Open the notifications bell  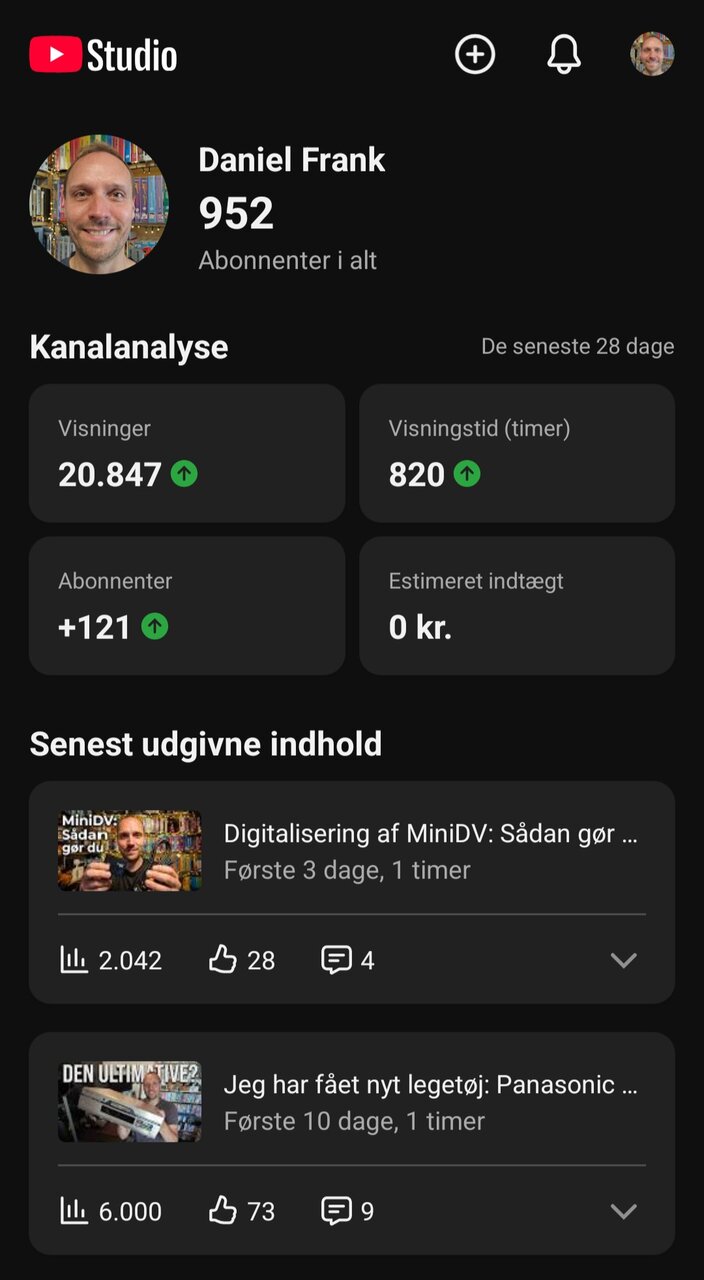pos(564,54)
